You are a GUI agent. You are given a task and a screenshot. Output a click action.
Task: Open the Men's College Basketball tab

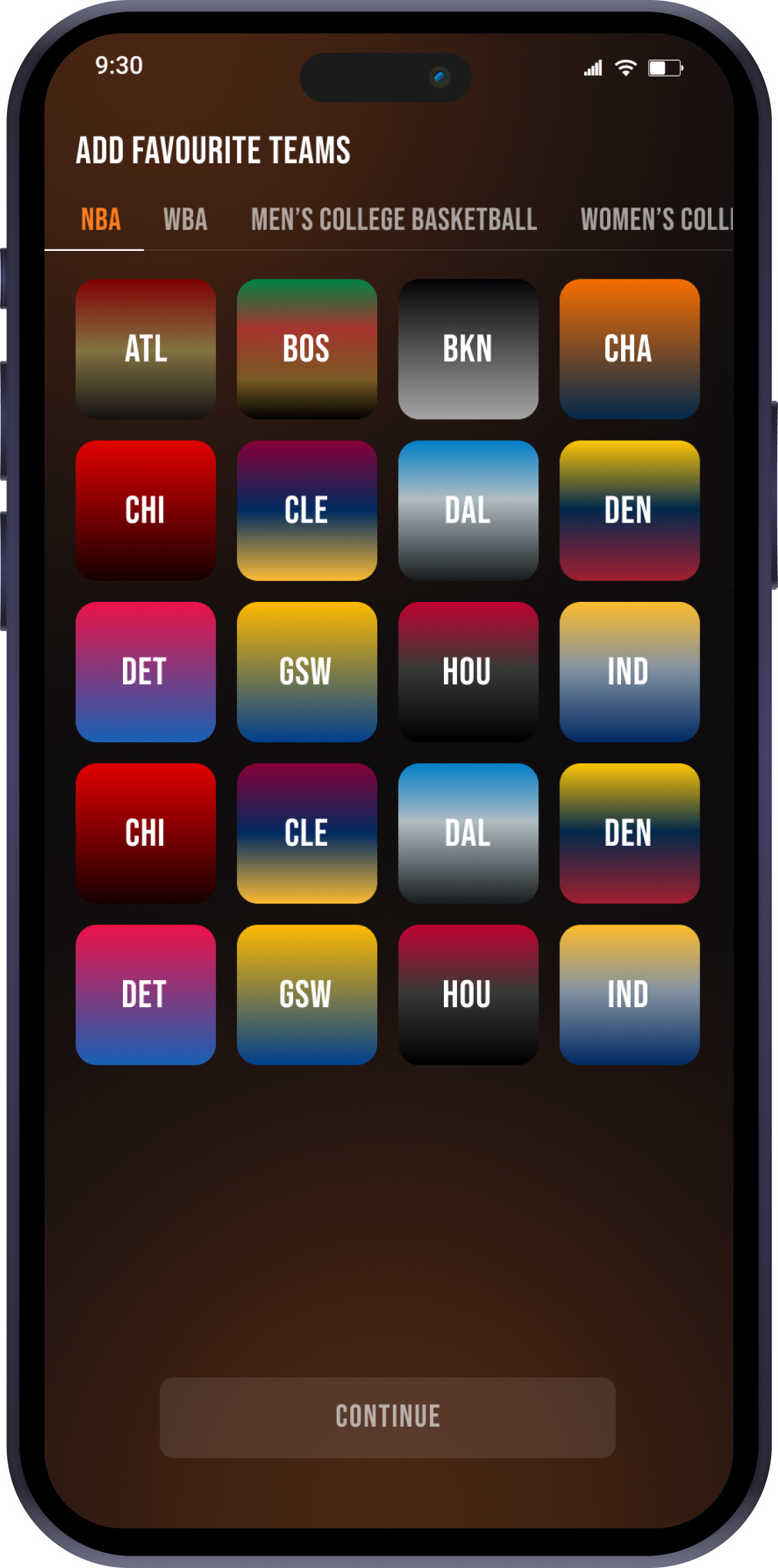coord(393,220)
